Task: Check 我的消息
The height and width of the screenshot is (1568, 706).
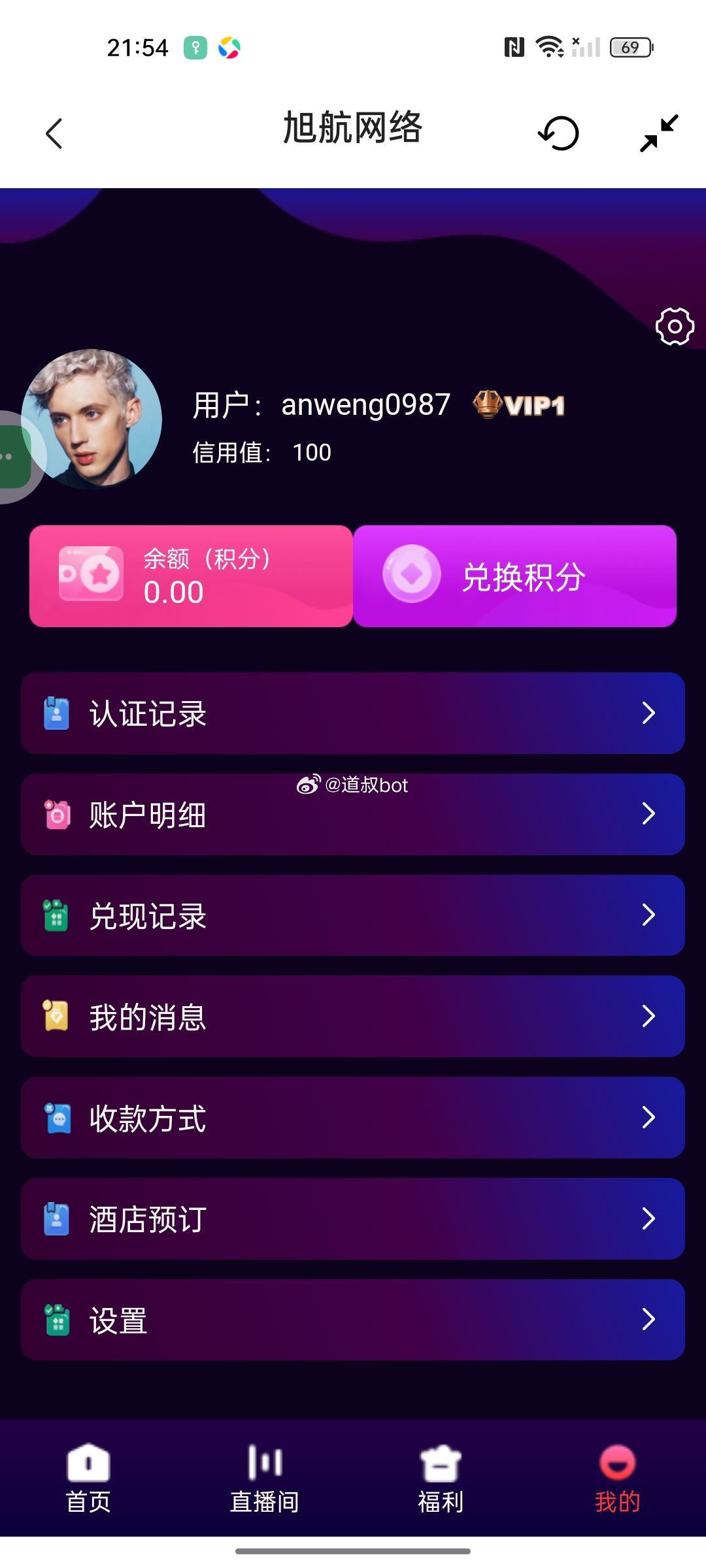Action: (353, 1017)
